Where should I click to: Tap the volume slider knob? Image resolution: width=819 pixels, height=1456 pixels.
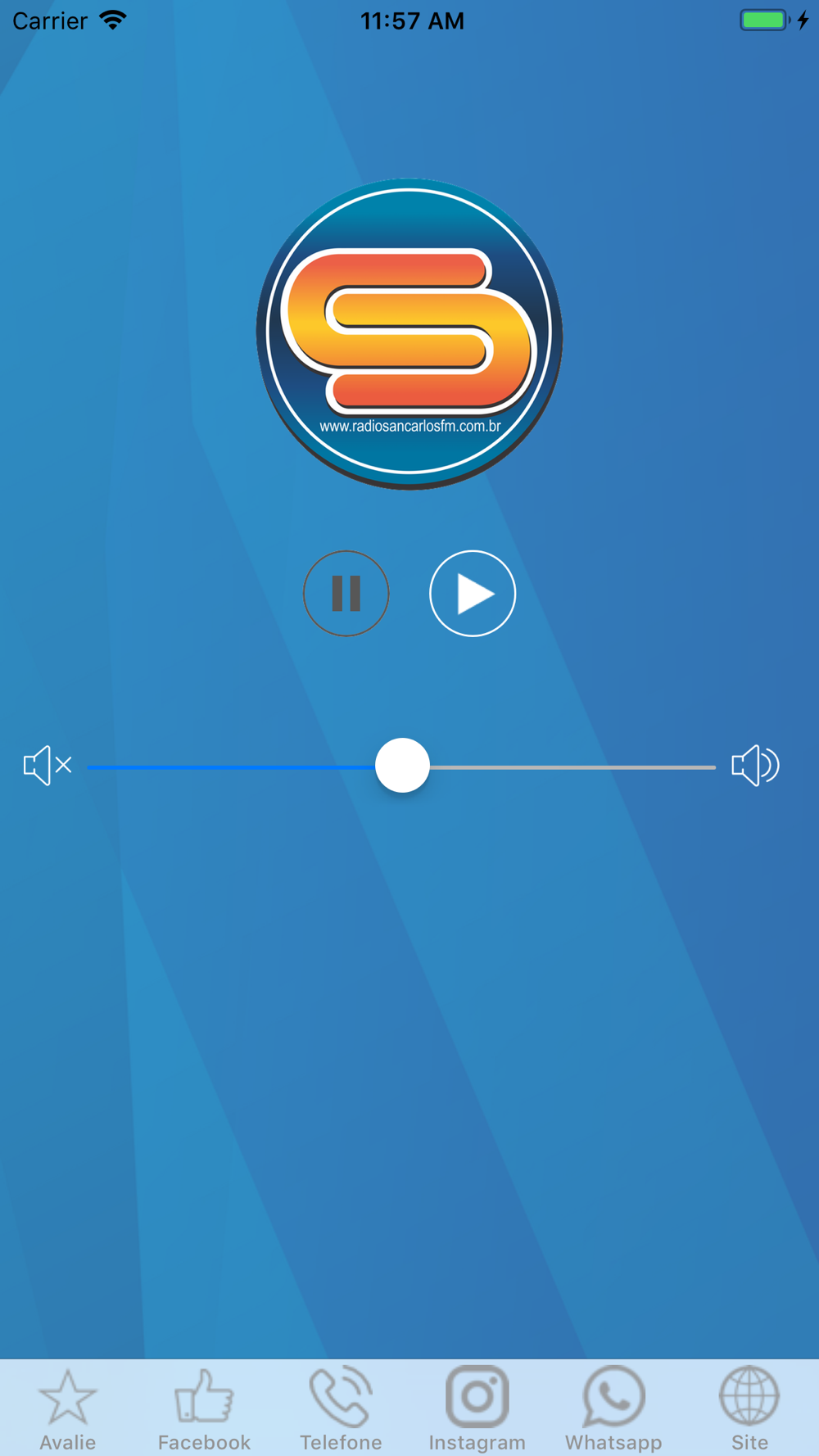coord(402,766)
